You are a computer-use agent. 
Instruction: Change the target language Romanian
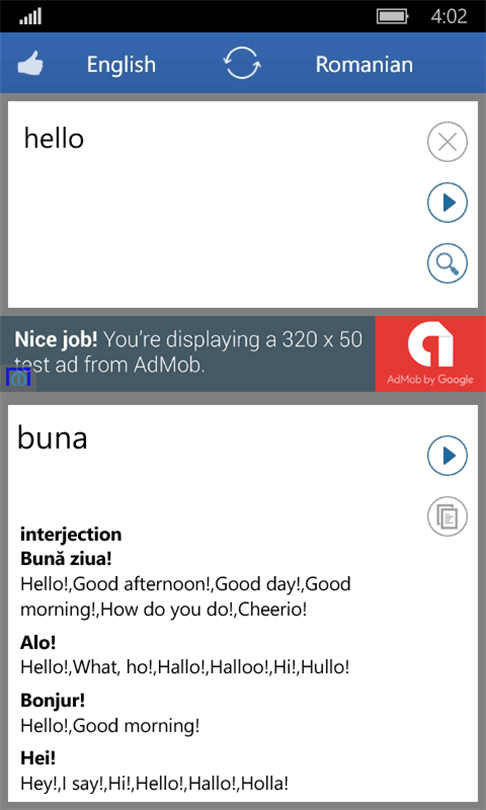pyautogui.click(x=364, y=65)
